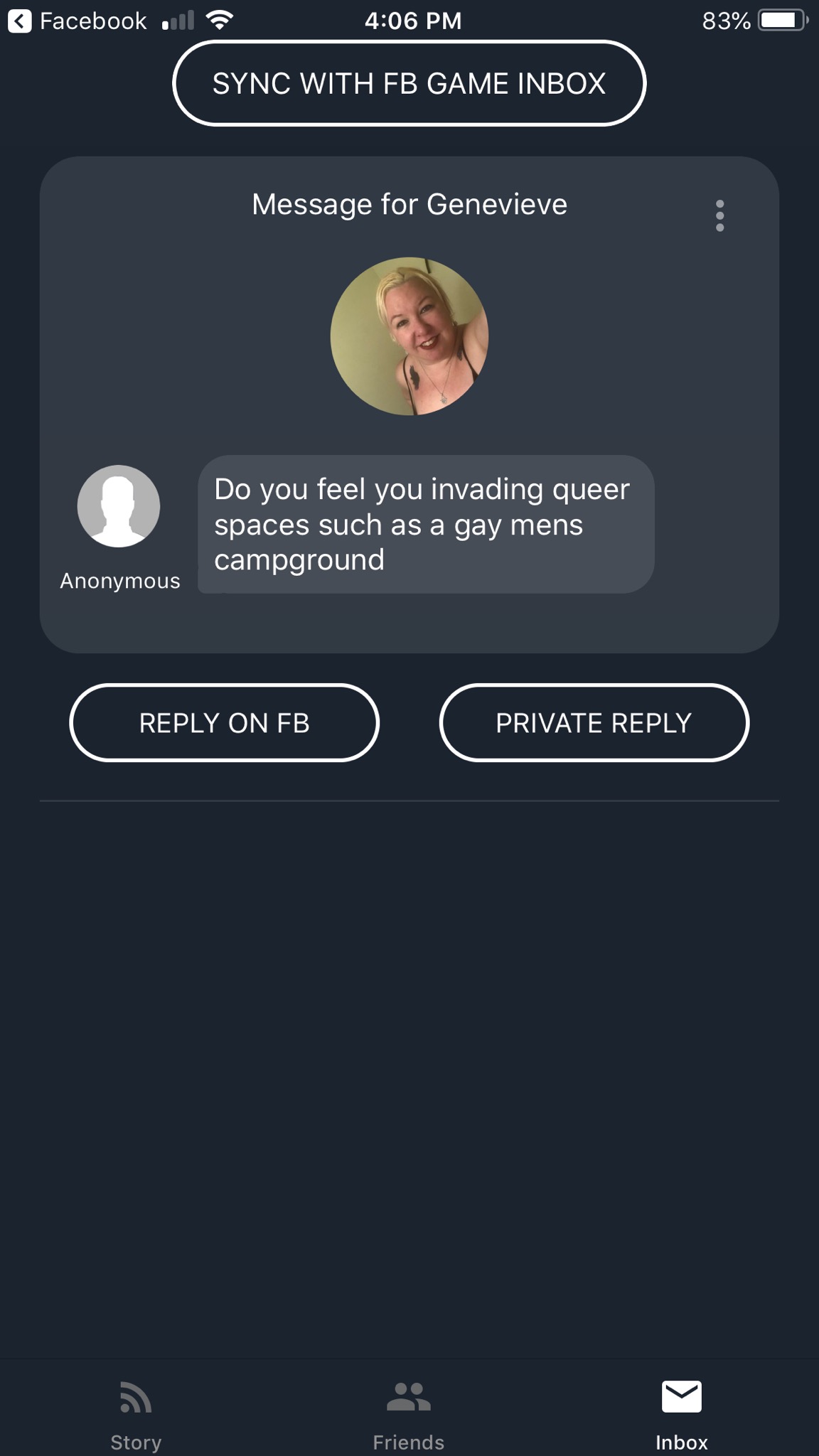Tap Sync with FB Game Inbox

(409, 83)
